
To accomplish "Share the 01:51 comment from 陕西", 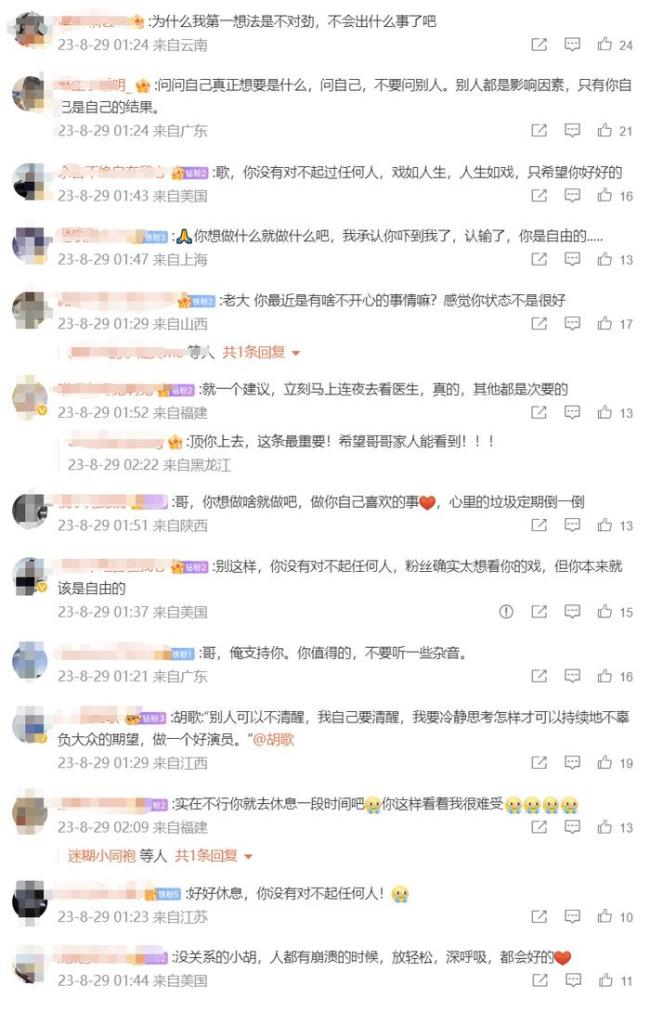I will [539, 526].
